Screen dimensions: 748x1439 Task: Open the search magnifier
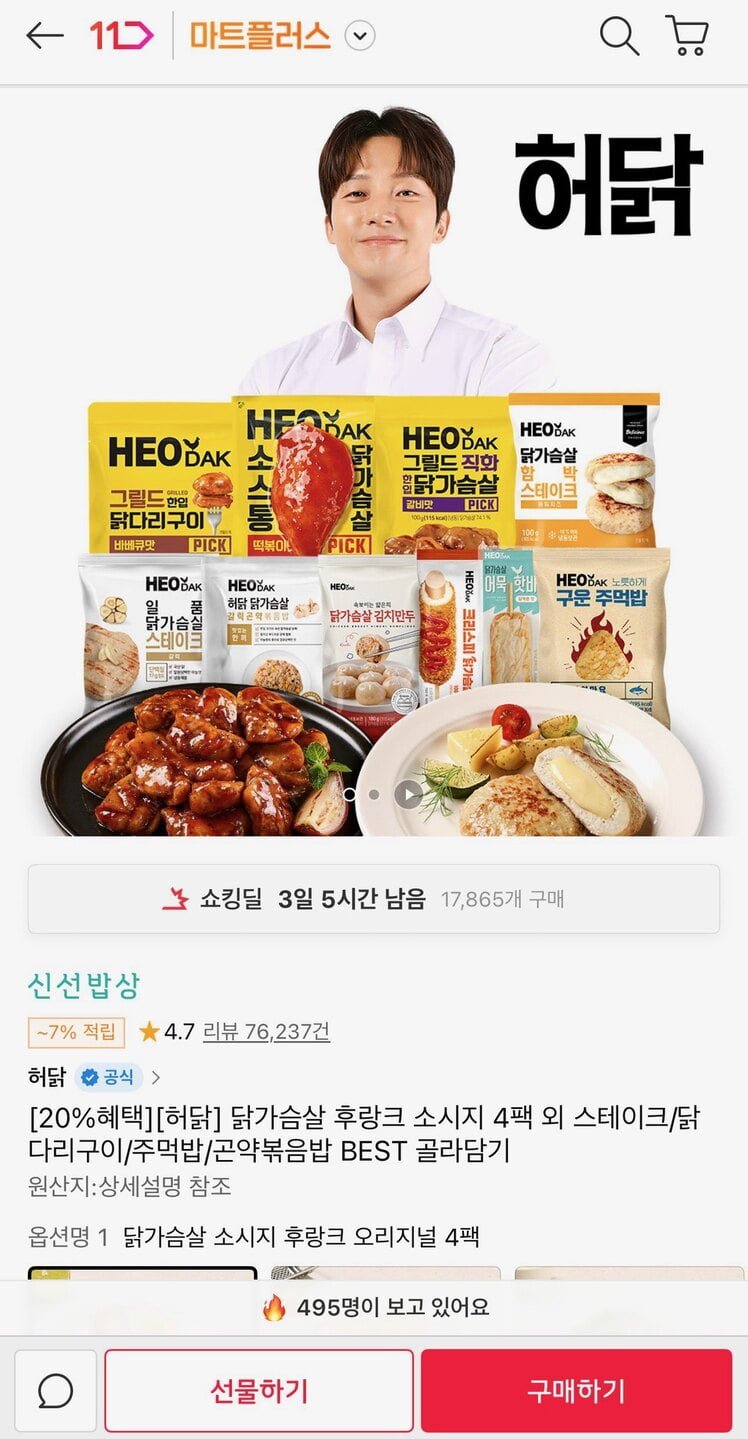pyautogui.click(x=619, y=37)
